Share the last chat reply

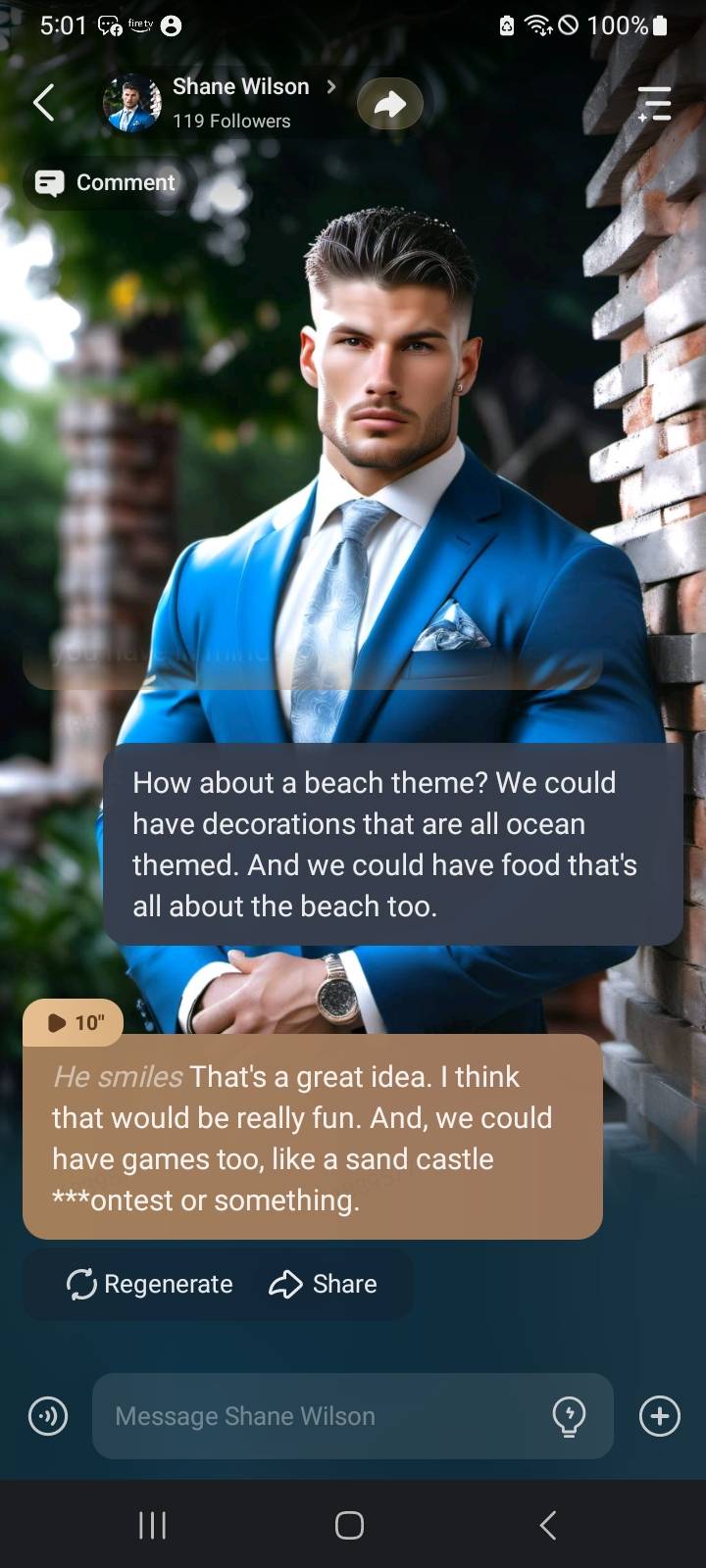[x=323, y=1284]
